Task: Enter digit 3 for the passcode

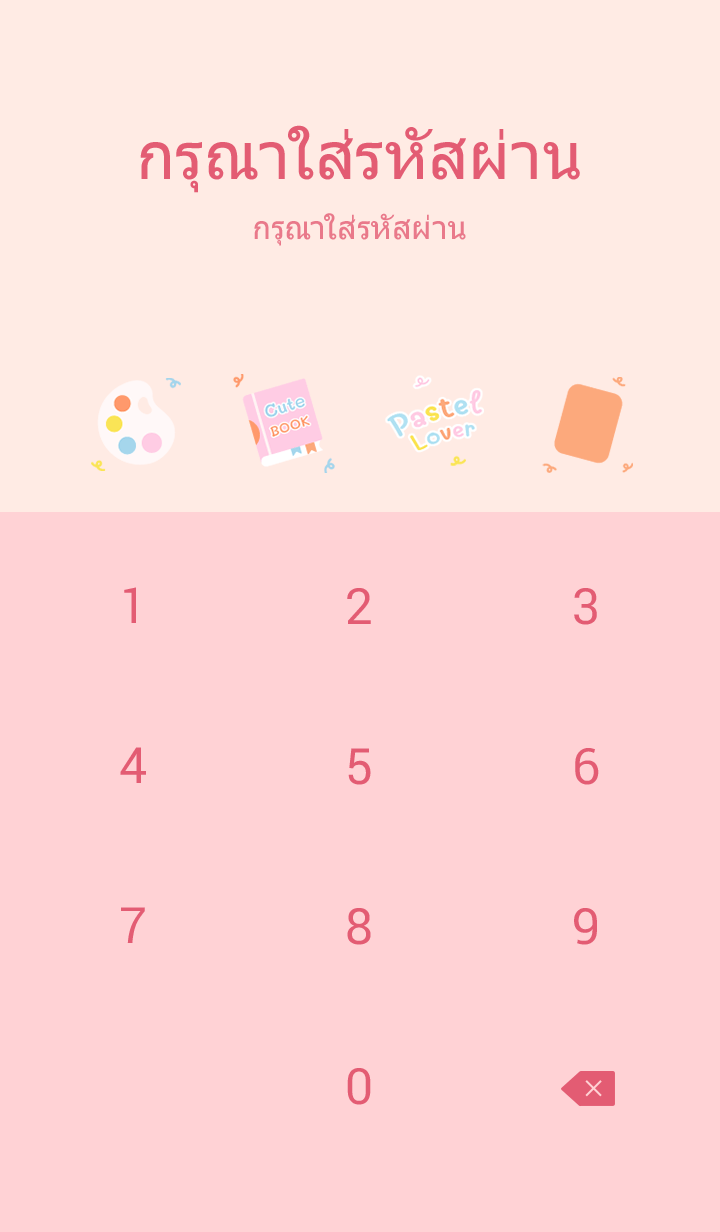Action: coord(585,607)
